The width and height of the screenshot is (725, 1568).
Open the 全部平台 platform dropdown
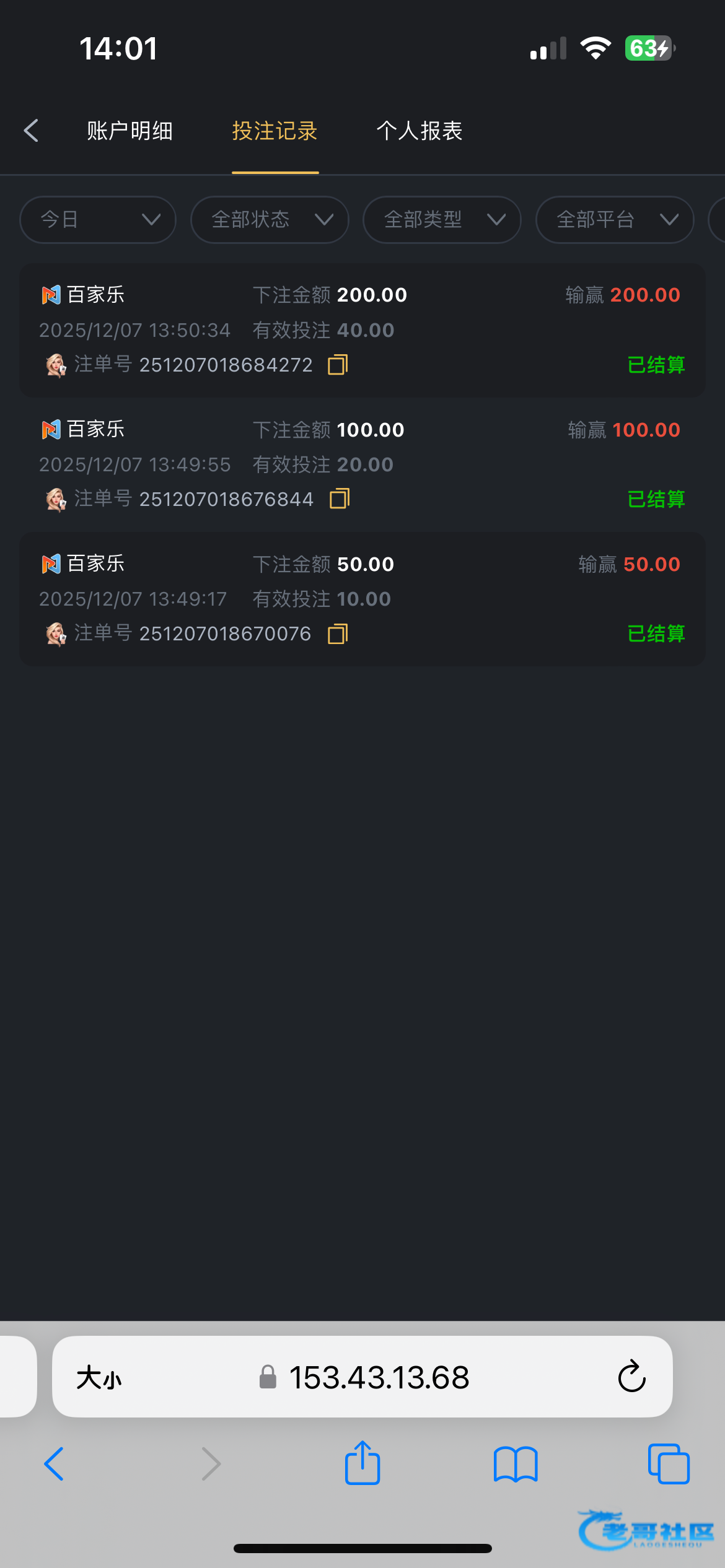[x=615, y=219]
